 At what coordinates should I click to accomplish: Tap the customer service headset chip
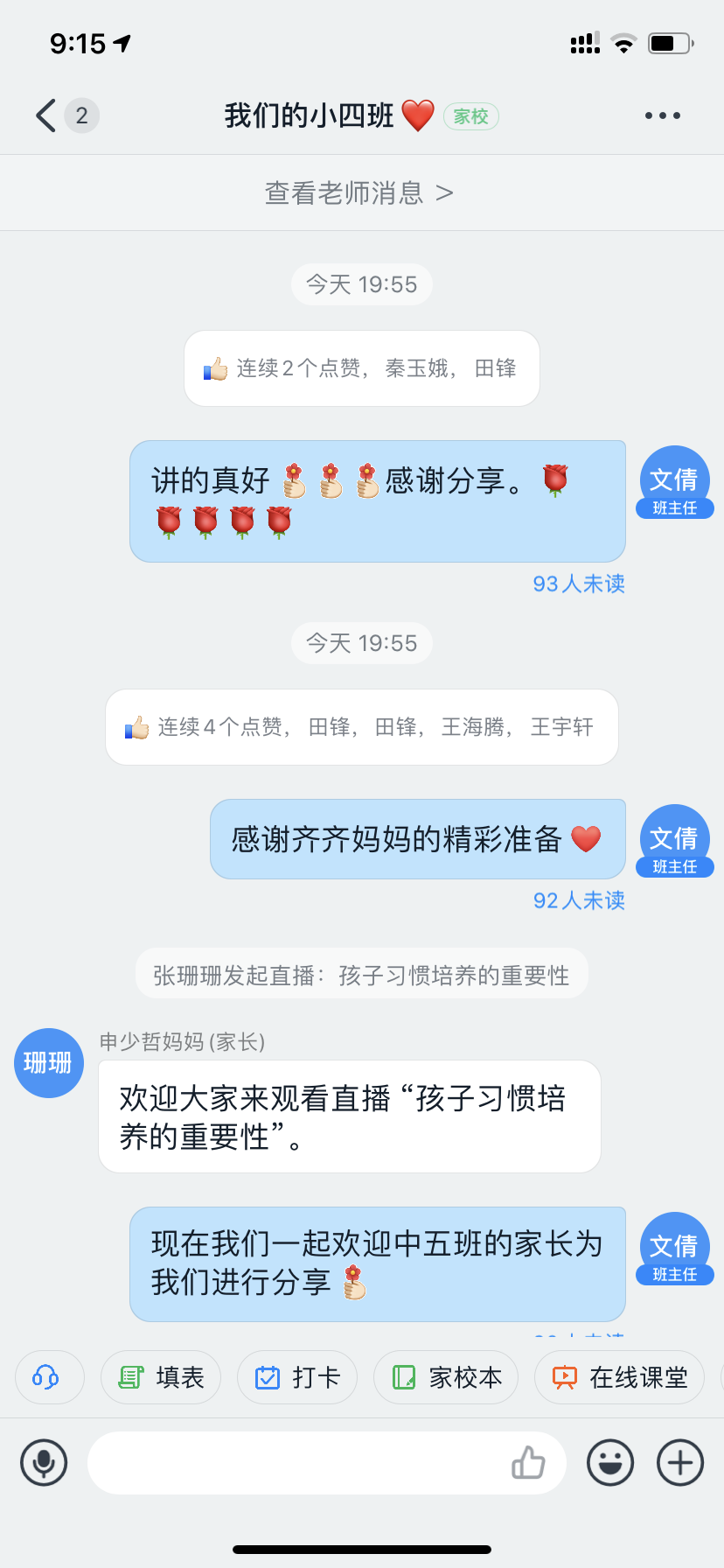pos(50,1377)
